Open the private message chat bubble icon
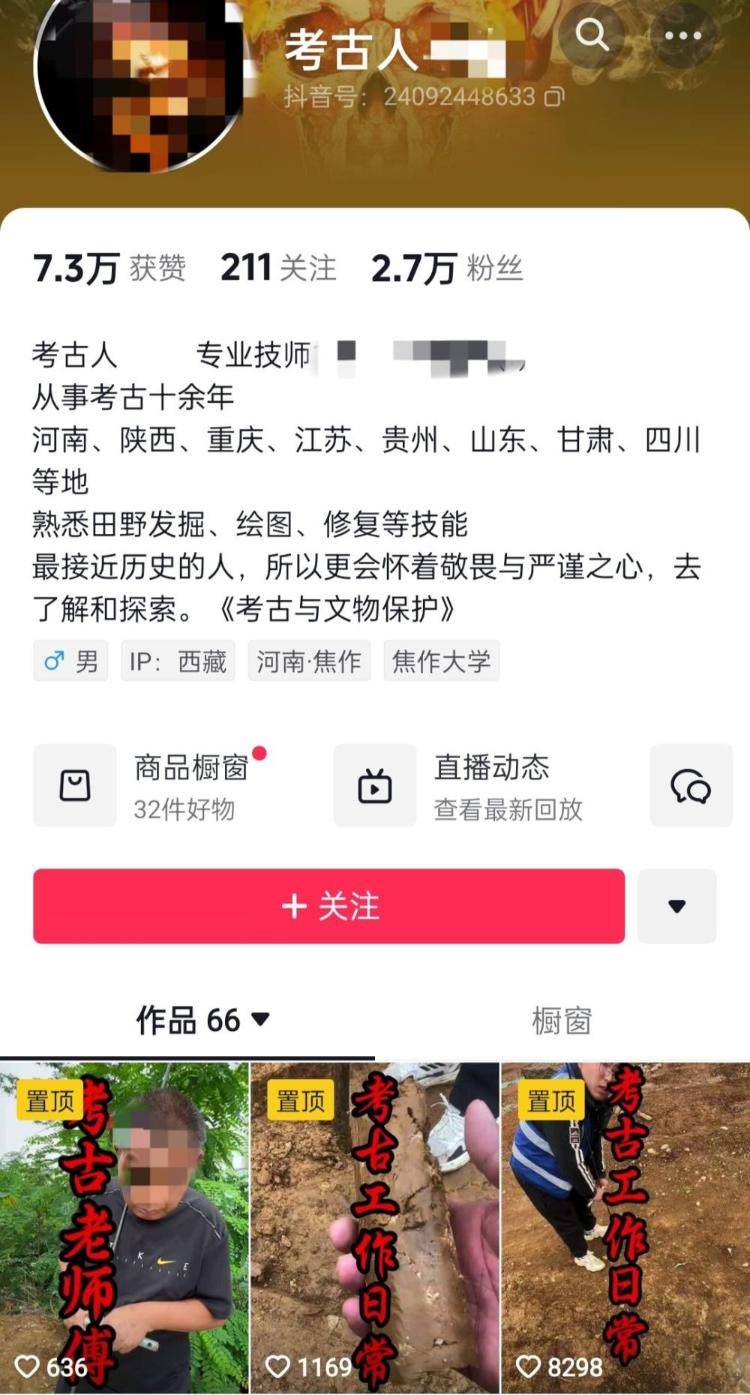The width and height of the screenshot is (750, 1395). point(690,786)
